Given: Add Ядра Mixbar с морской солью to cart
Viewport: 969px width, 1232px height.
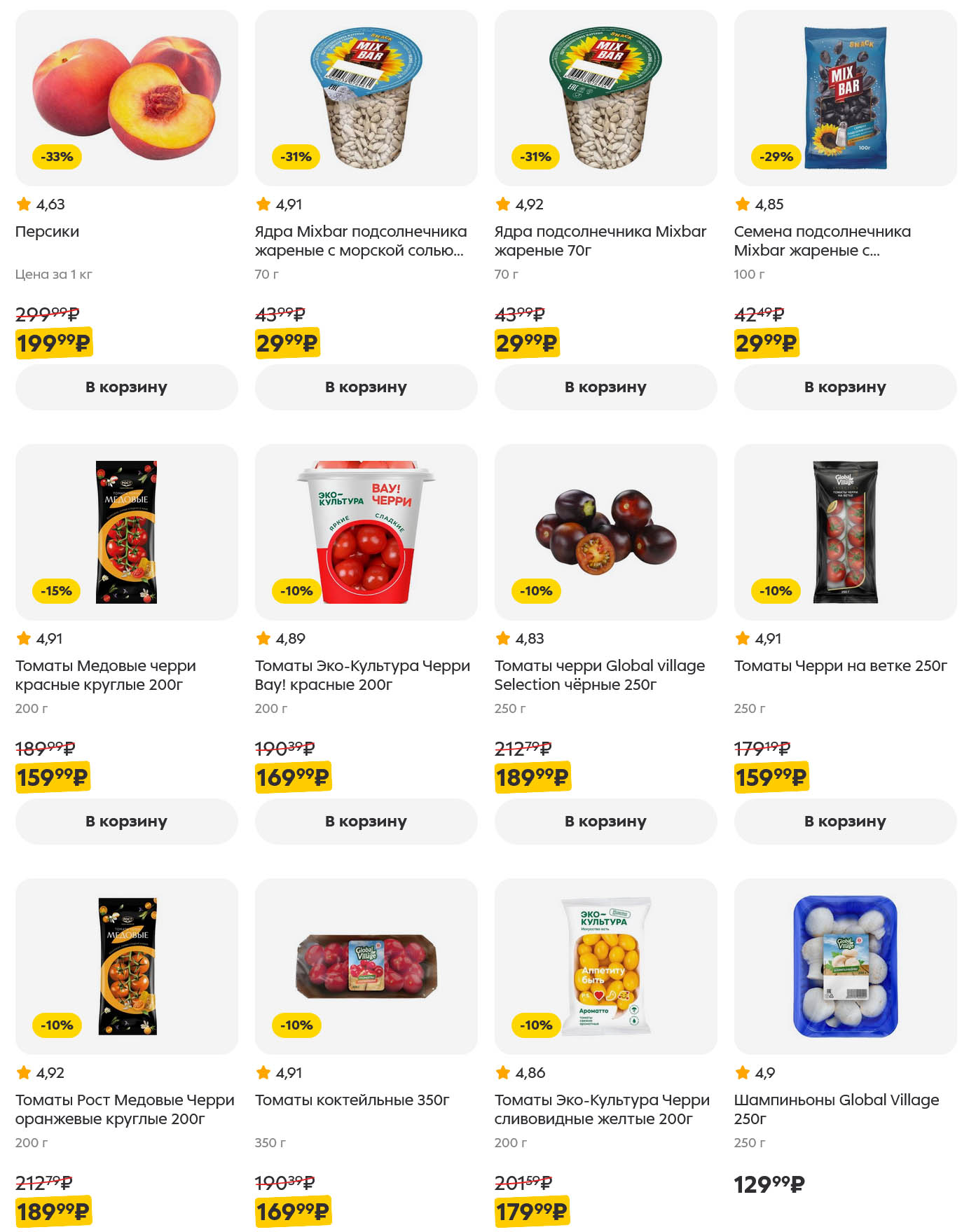Looking at the screenshot, I should click(366, 387).
